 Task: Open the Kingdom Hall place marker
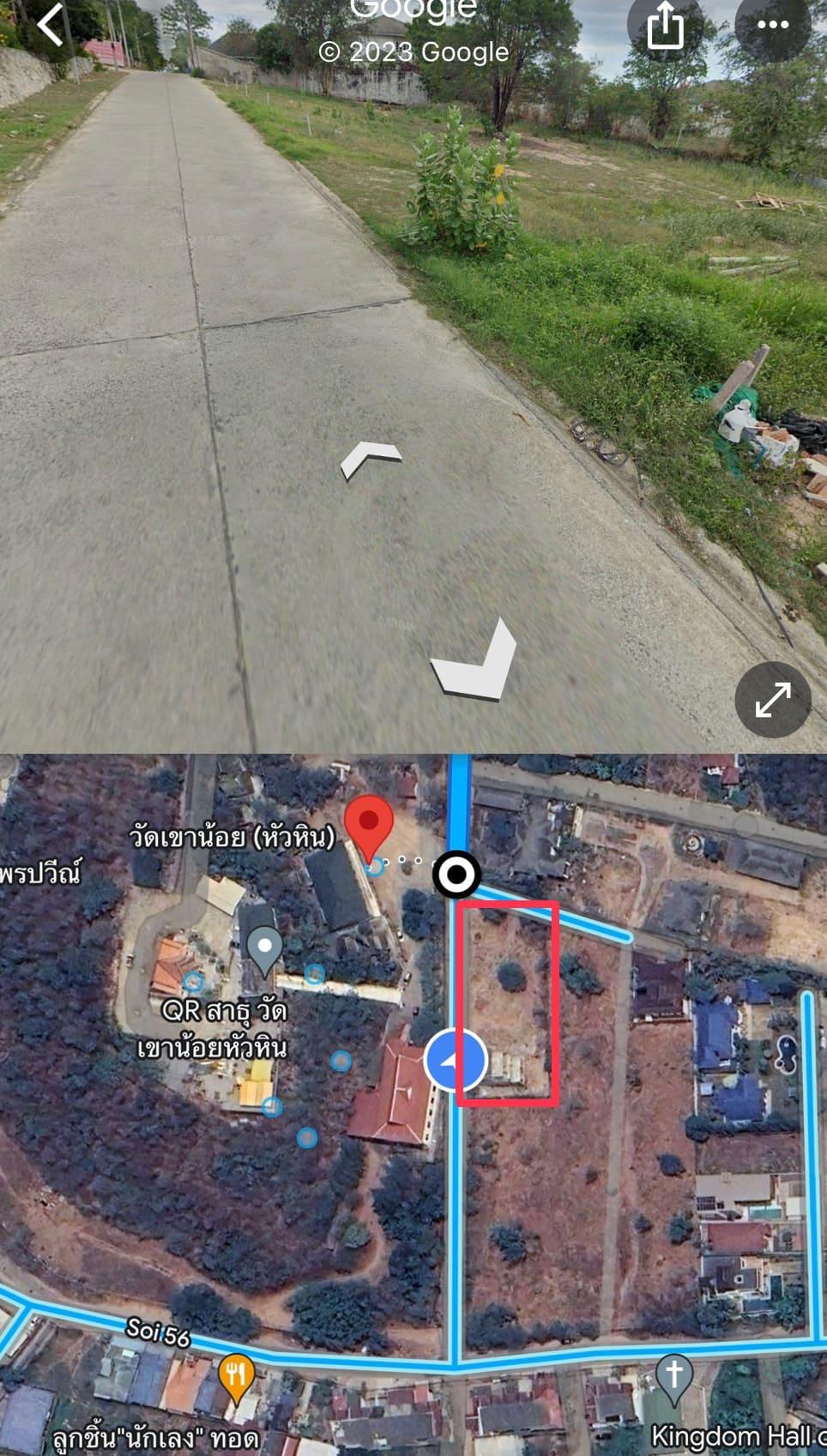[x=674, y=1375]
